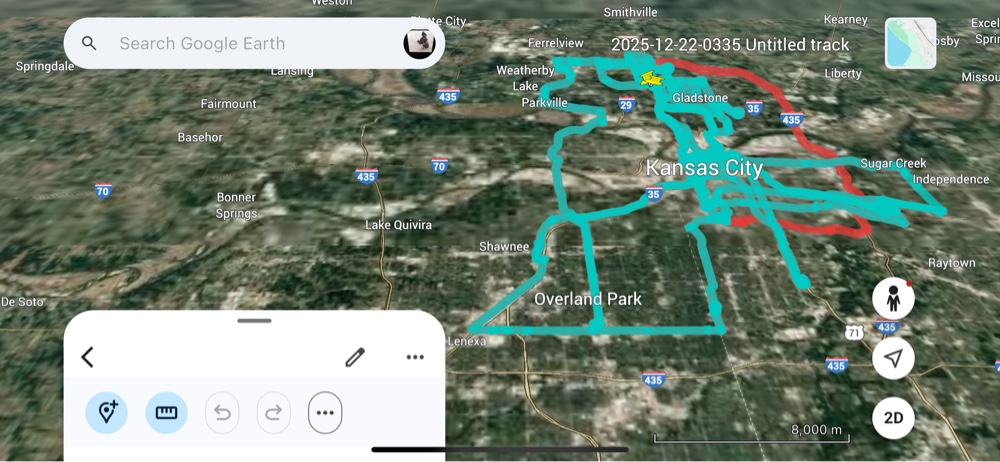Tap the drag handle to expand the panel
The width and height of the screenshot is (1000, 462).
point(254,320)
